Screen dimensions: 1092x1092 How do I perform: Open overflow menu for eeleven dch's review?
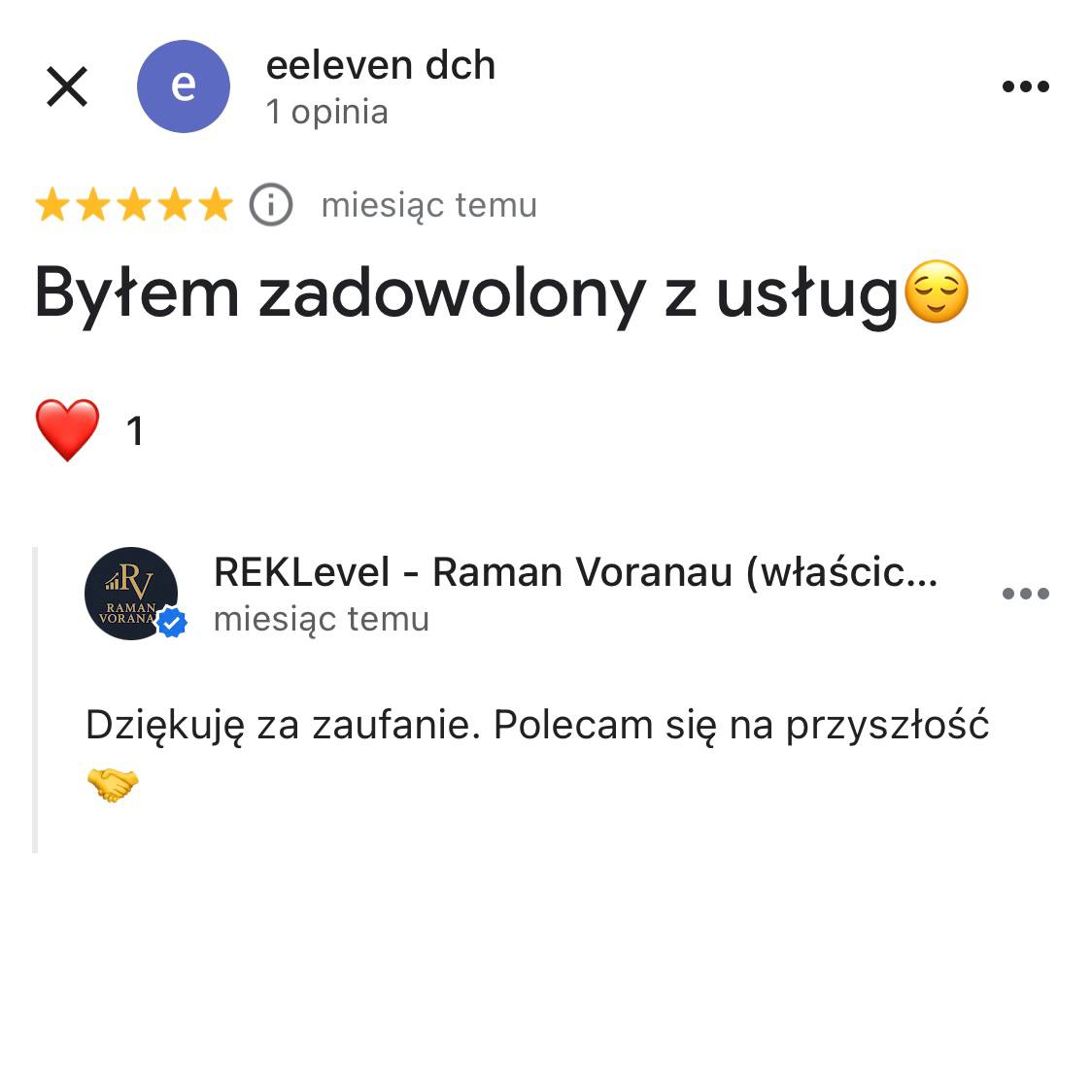coord(1025,86)
